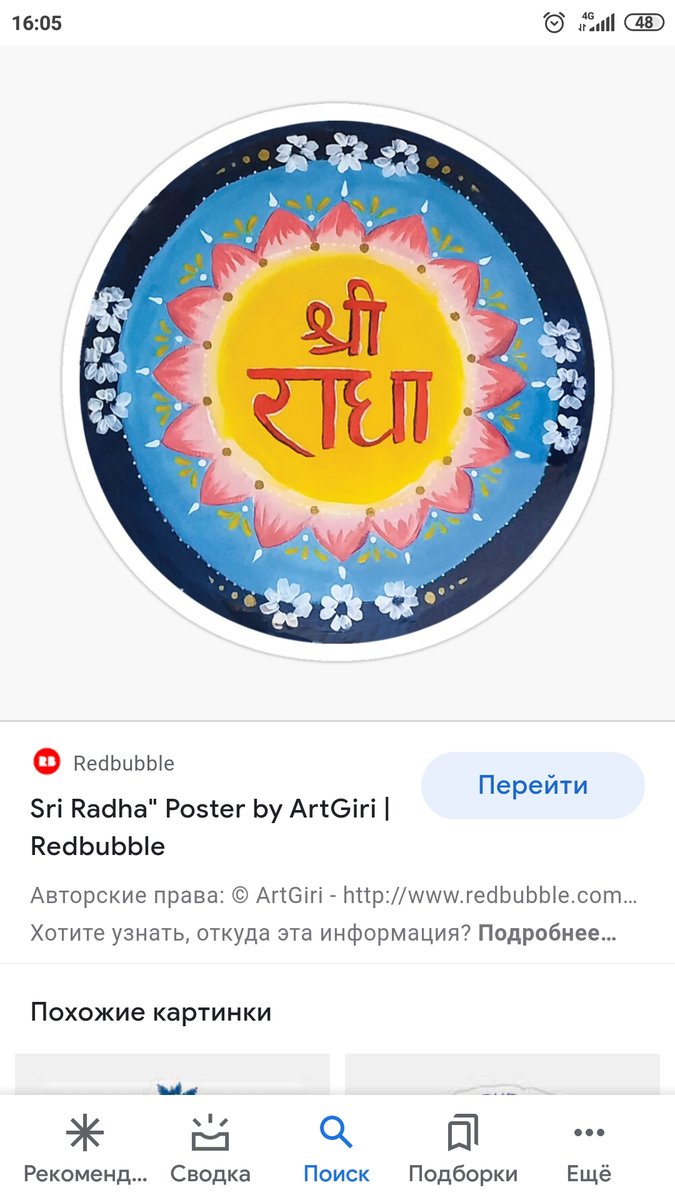
Task: Switch to the Сводка tab
Action: (x=210, y=1150)
